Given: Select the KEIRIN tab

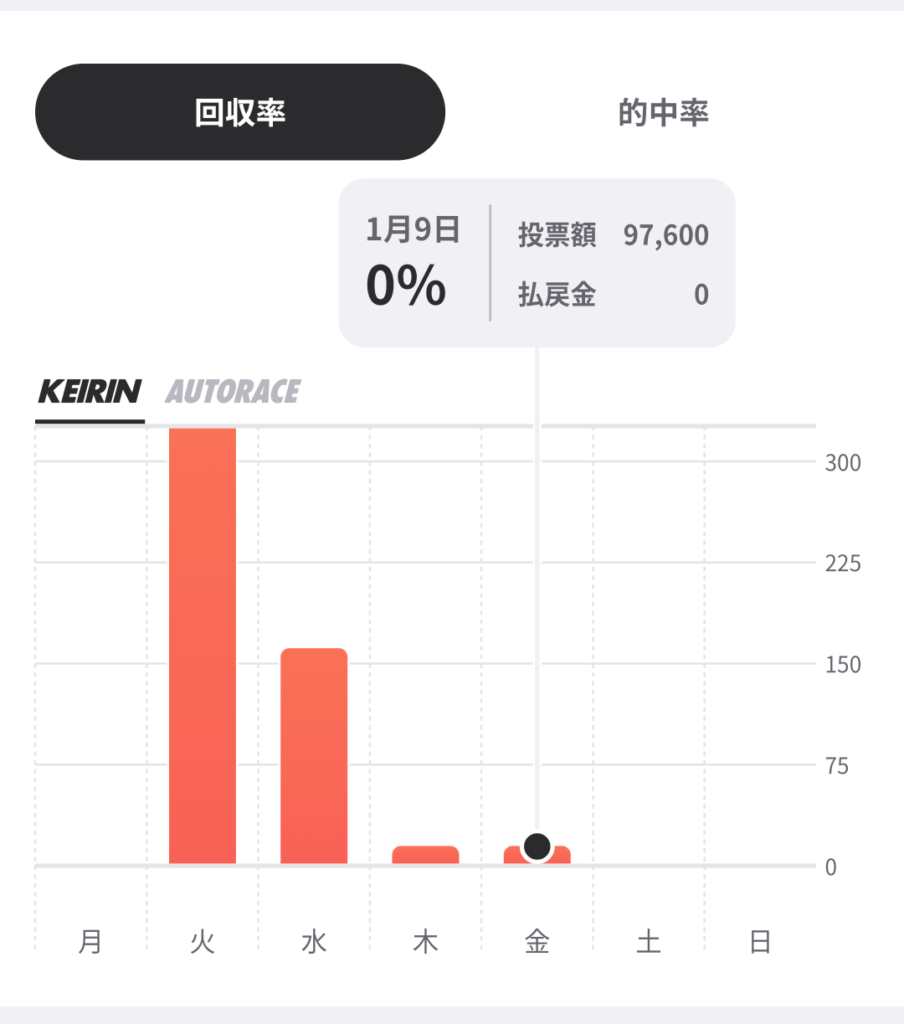Looking at the screenshot, I should [89, 391].
